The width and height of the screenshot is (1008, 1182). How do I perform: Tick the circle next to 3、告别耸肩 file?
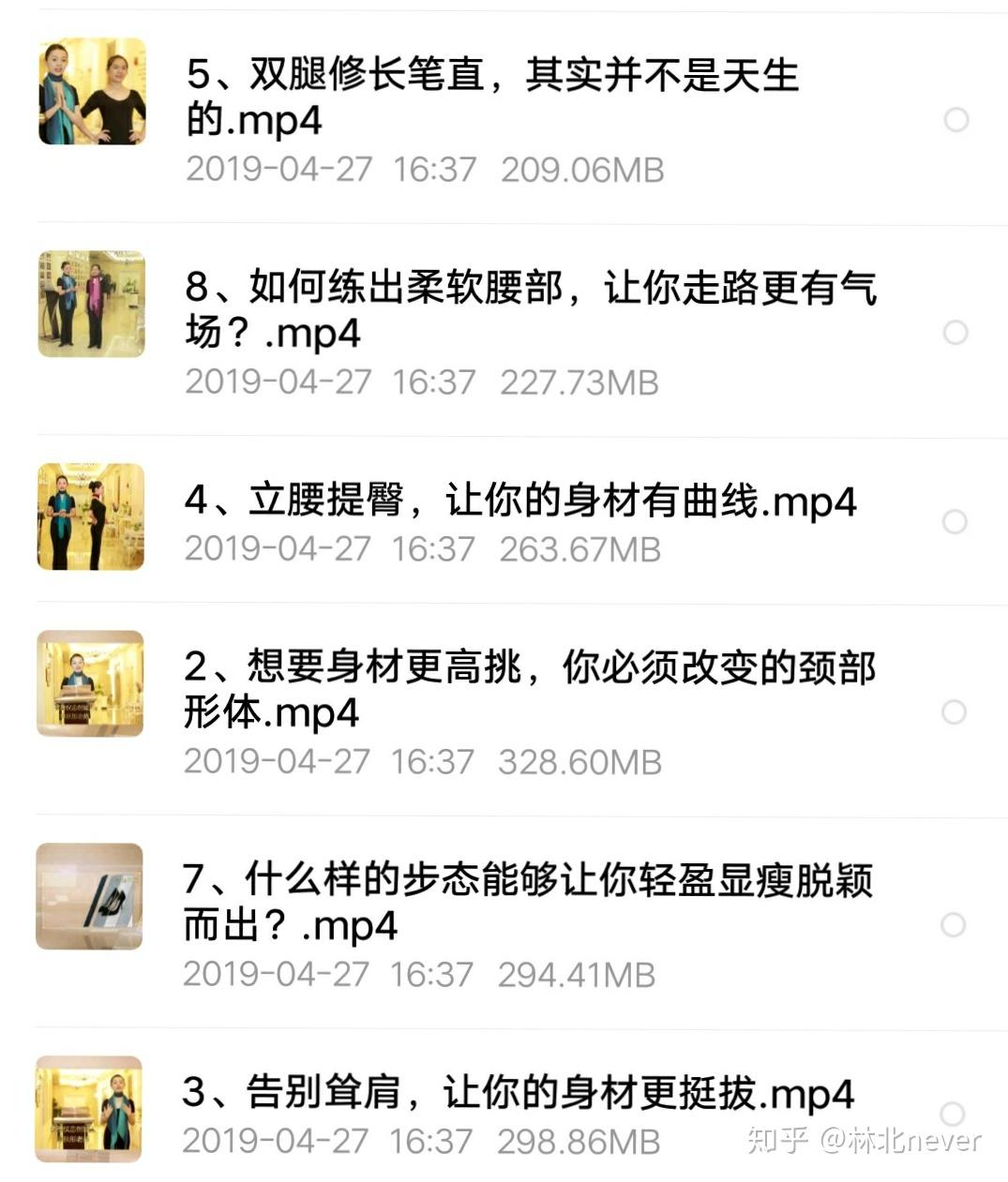[x=953, y=1114]
